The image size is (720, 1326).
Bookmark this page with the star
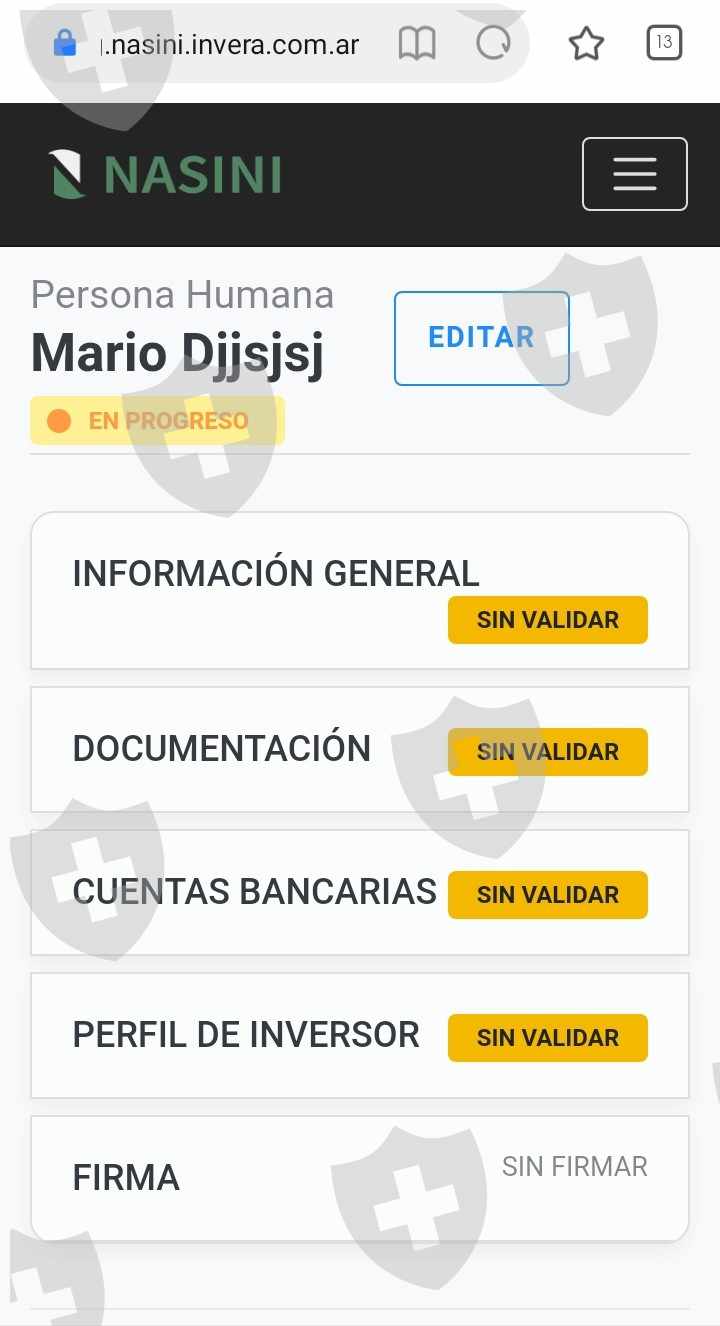(x=586, y=44)
